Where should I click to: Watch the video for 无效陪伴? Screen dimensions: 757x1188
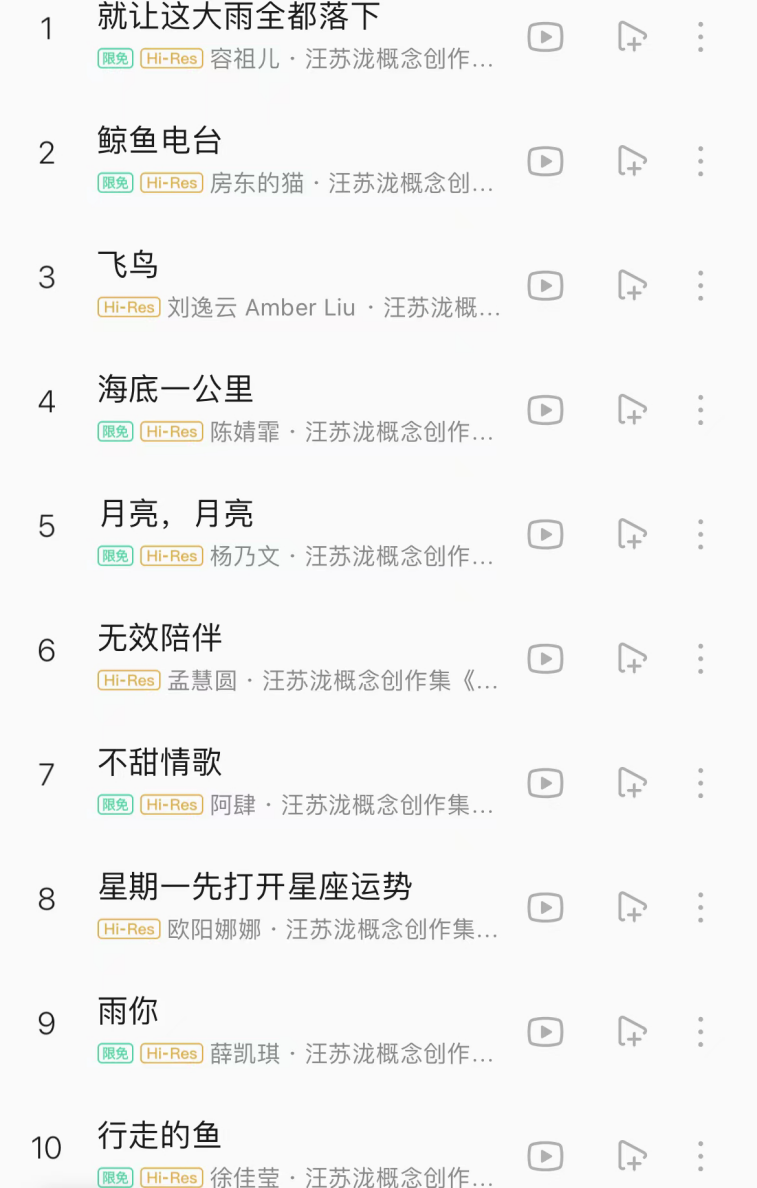[x=546, y=658]
